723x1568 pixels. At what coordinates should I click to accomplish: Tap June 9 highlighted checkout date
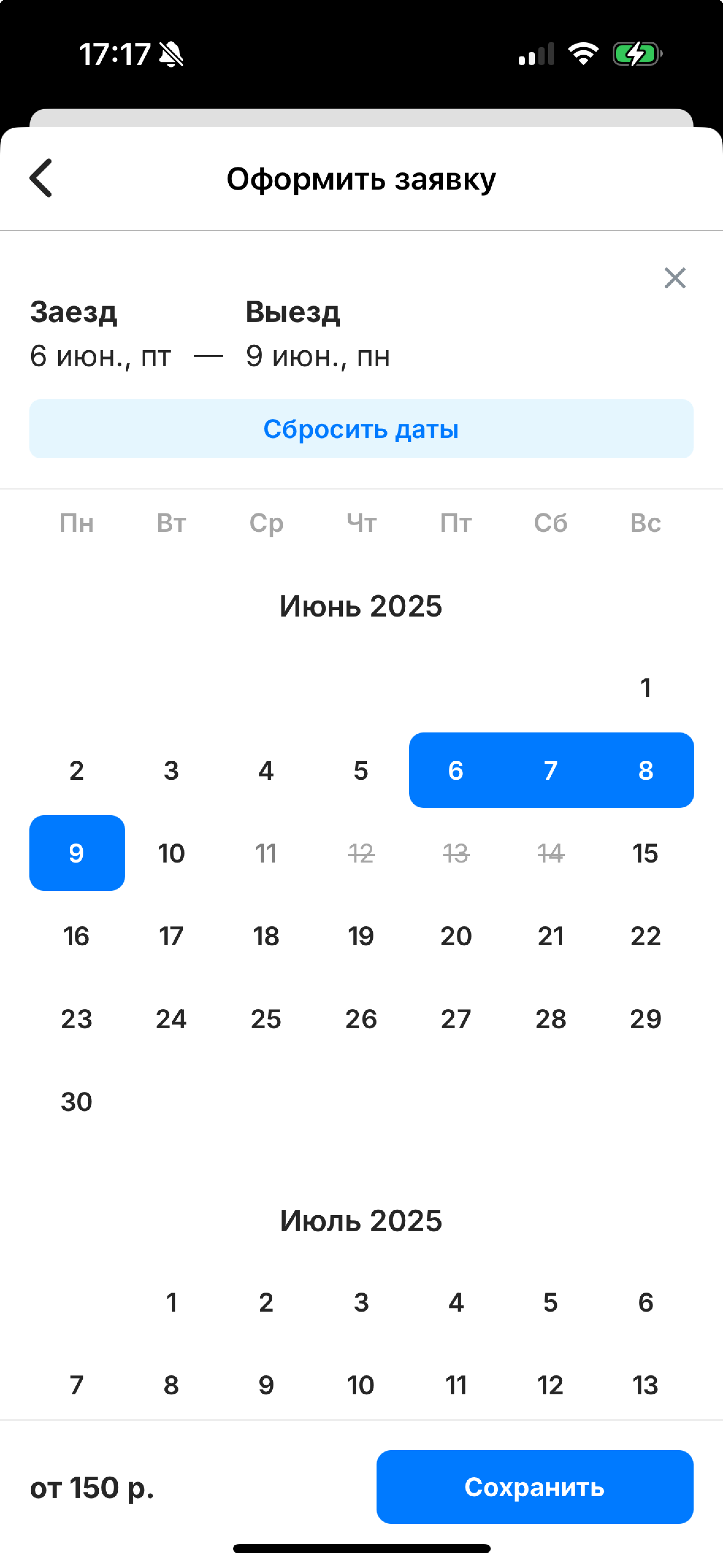(x=77, y=853)
